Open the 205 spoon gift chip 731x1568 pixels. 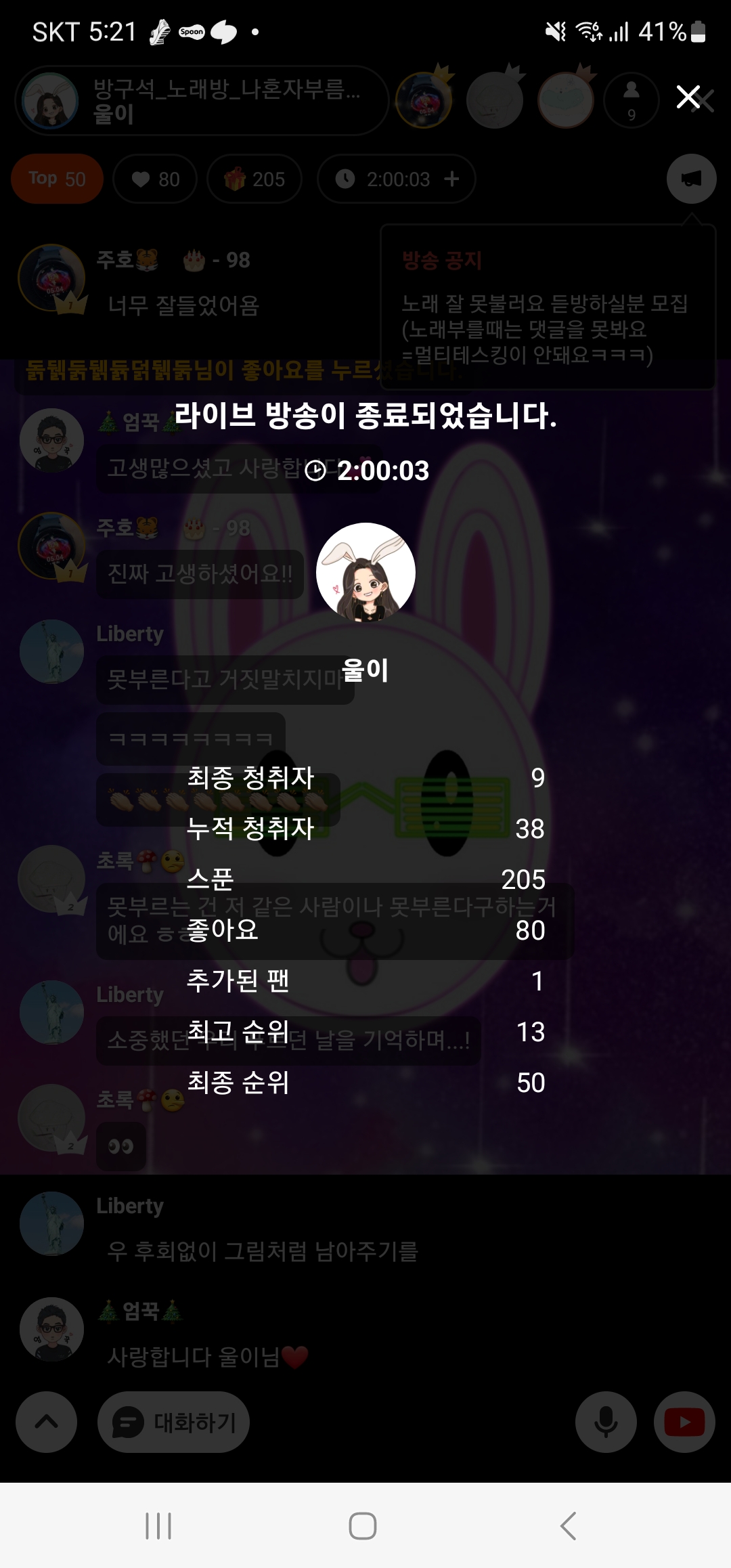[x=254, y=179]
